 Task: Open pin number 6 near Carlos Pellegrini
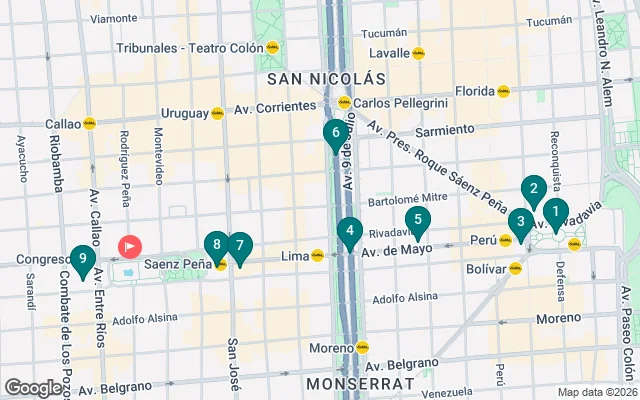tap(336, 133)
